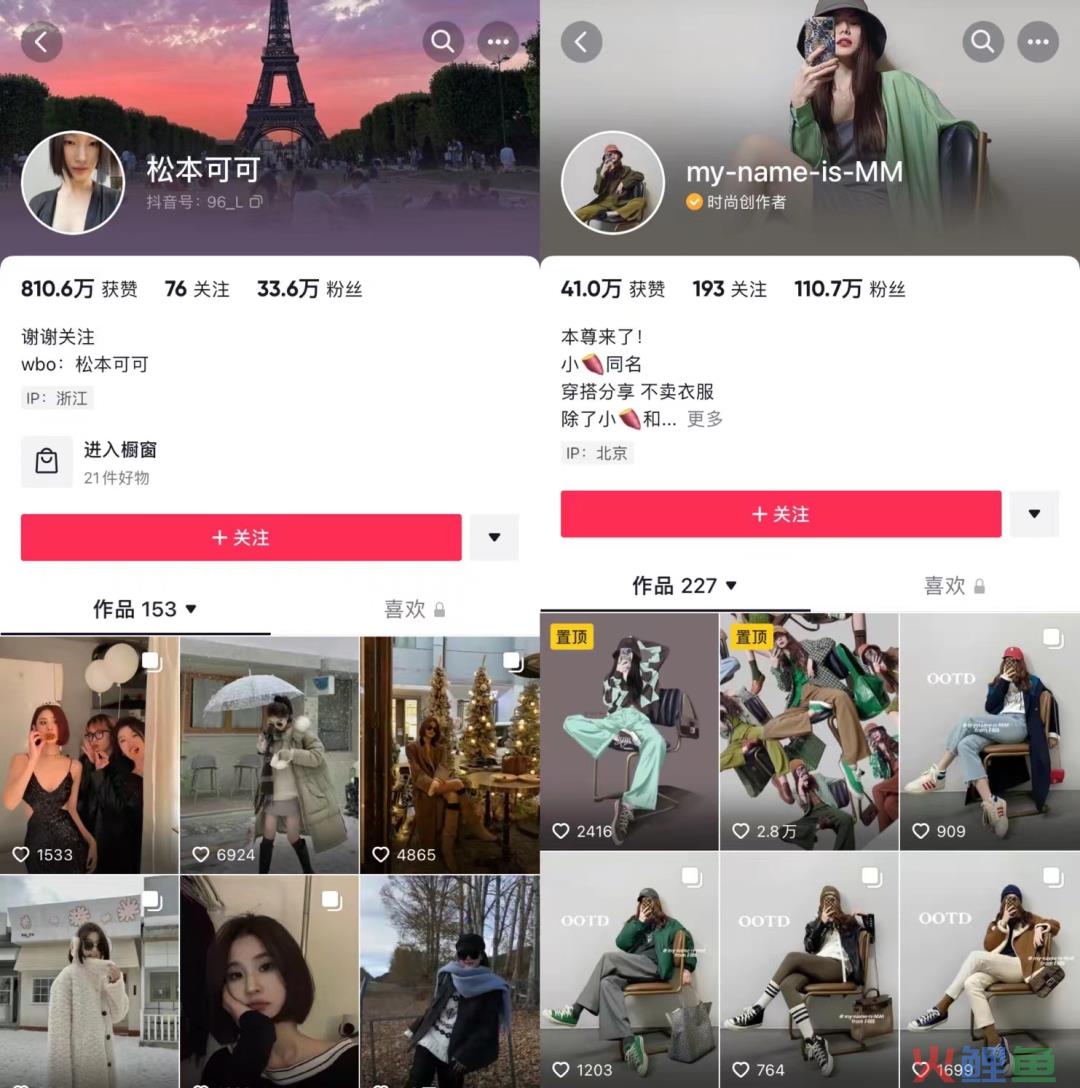This screenshot has width=1080, height=1088.
Task: Expand the dropdown arrow beside 松本可可's follow button
Action: [494, 538]
